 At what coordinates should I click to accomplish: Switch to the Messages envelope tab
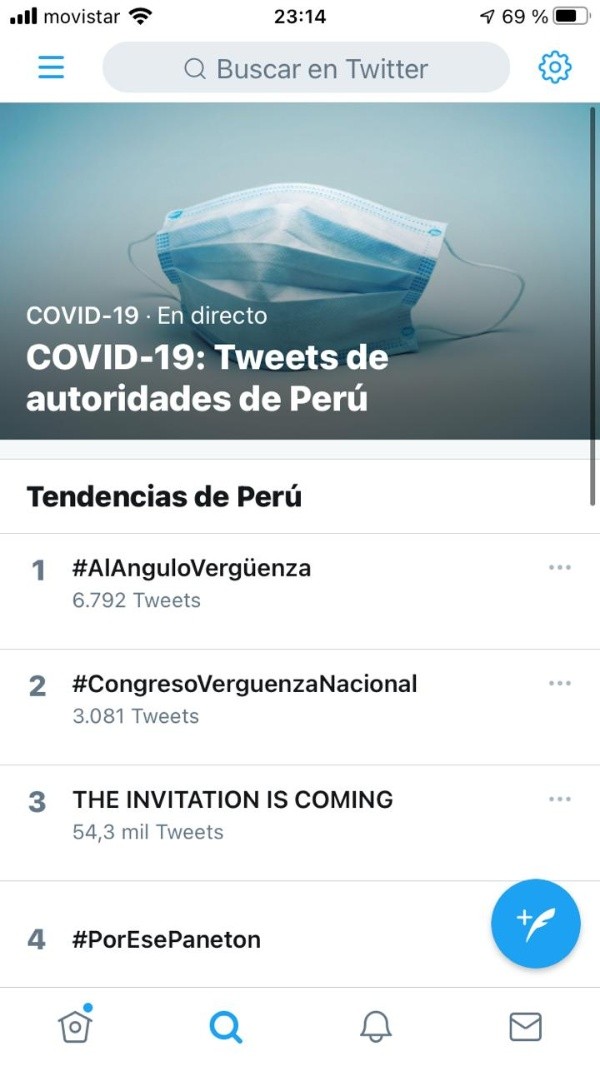coord(525,1026)
